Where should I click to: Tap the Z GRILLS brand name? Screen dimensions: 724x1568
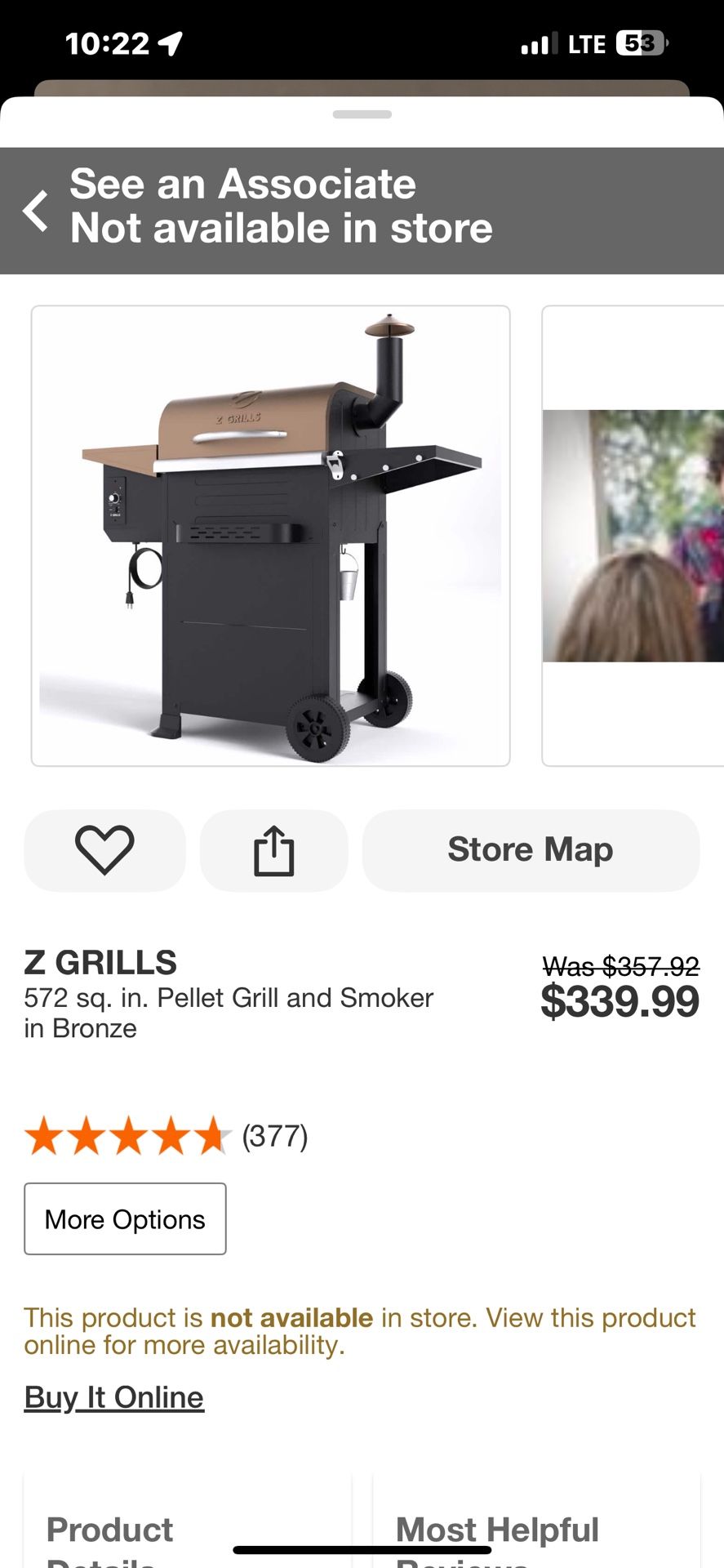[100, 963]
